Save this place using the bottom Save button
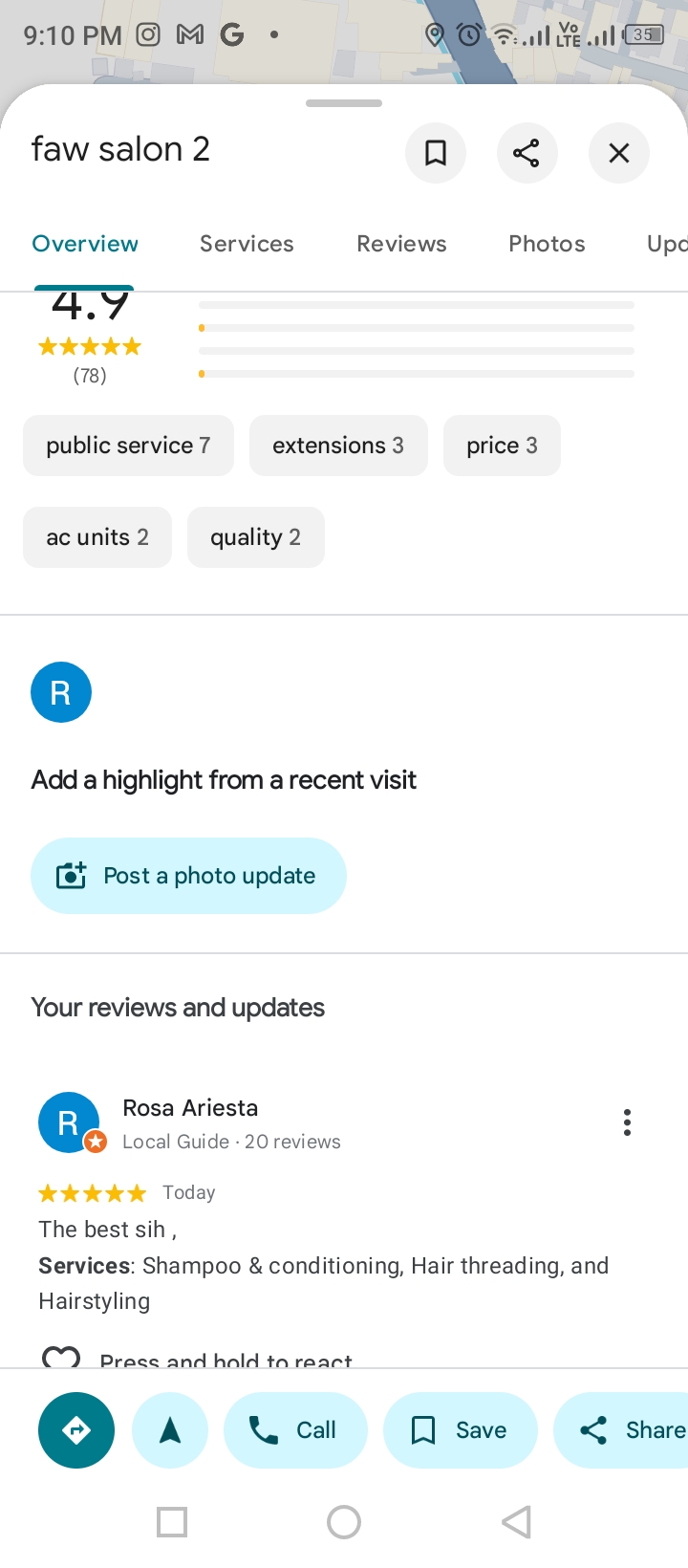This screenshot has height=1568, width=688. 461,1430
